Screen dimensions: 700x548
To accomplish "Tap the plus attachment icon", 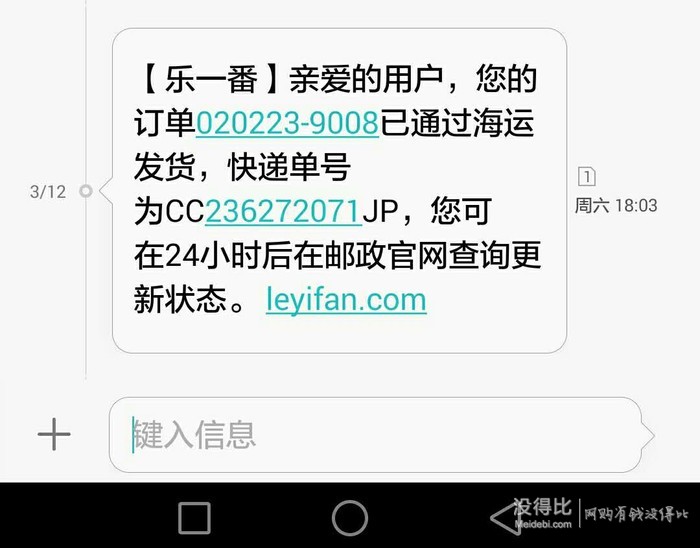I will click(54, 434).
